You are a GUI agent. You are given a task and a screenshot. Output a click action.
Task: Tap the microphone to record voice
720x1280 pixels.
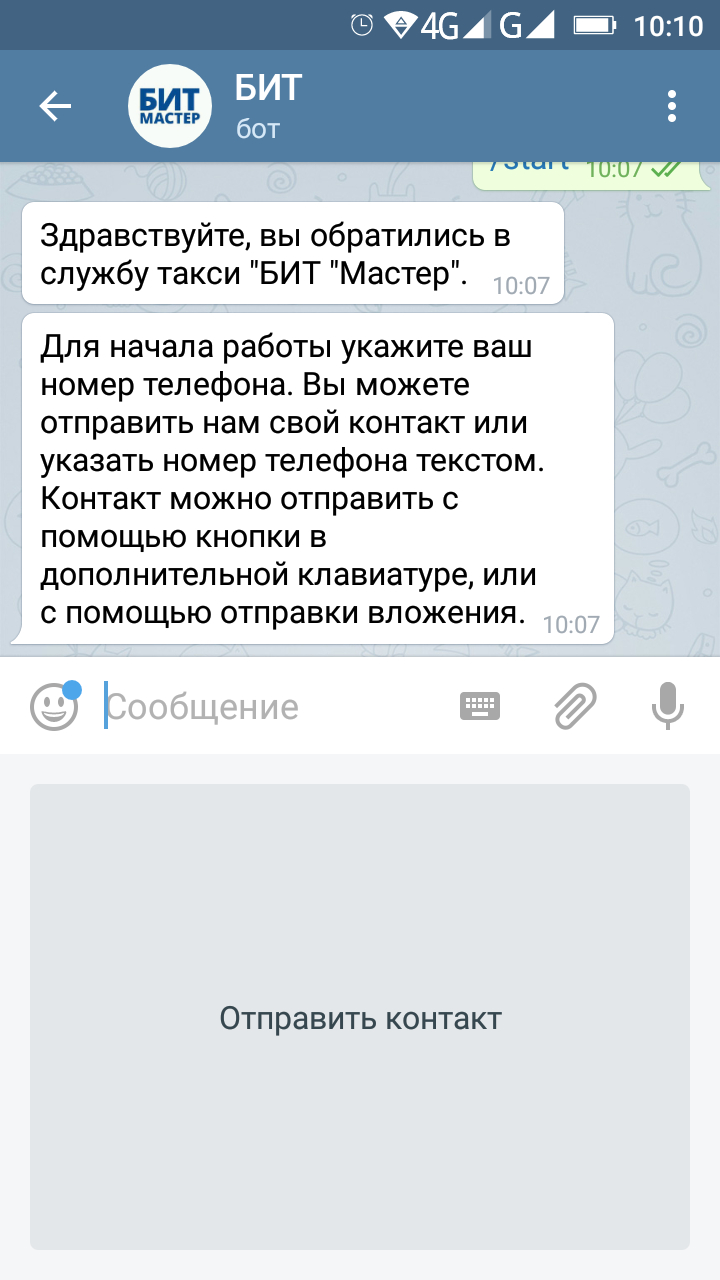[x=667, y=707]
